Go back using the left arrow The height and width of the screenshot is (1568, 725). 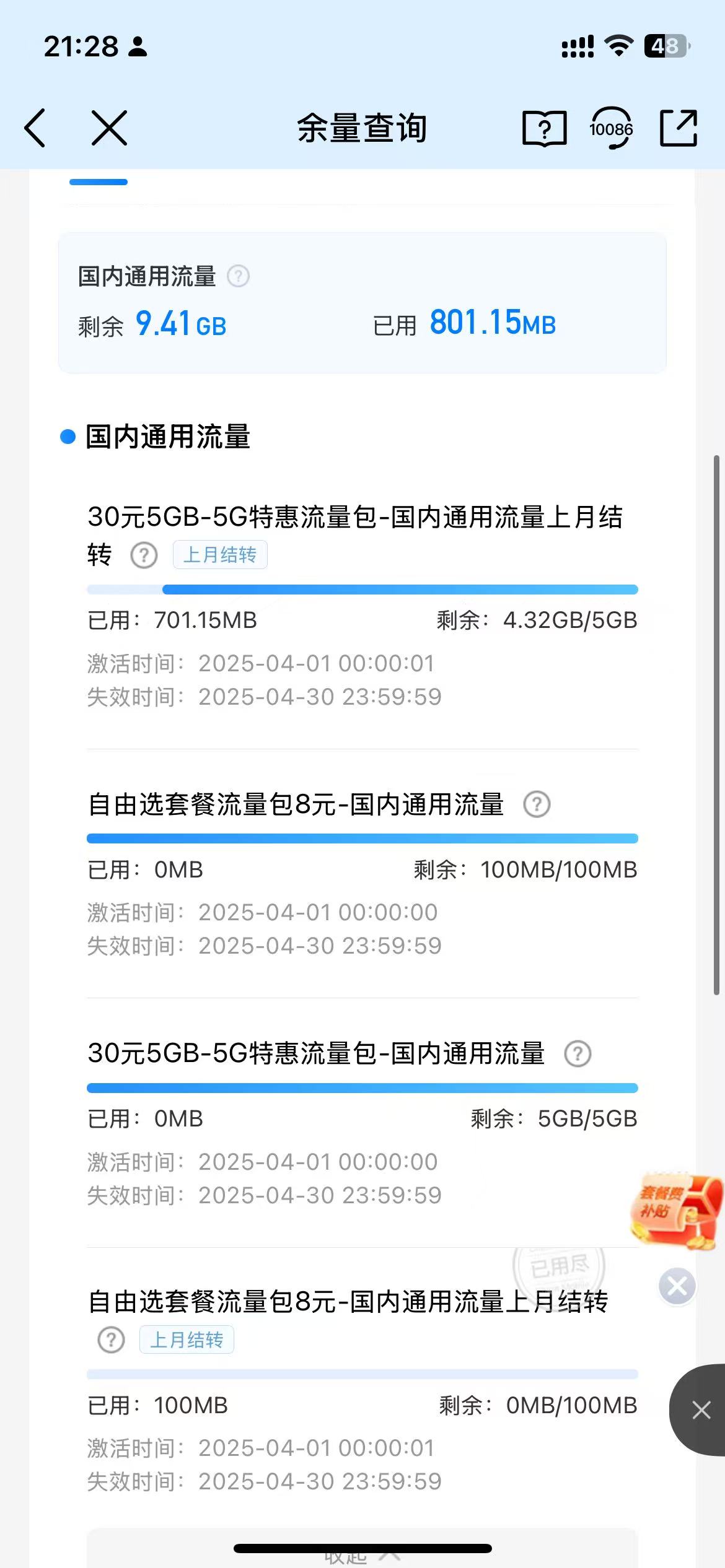pos(36,128)
